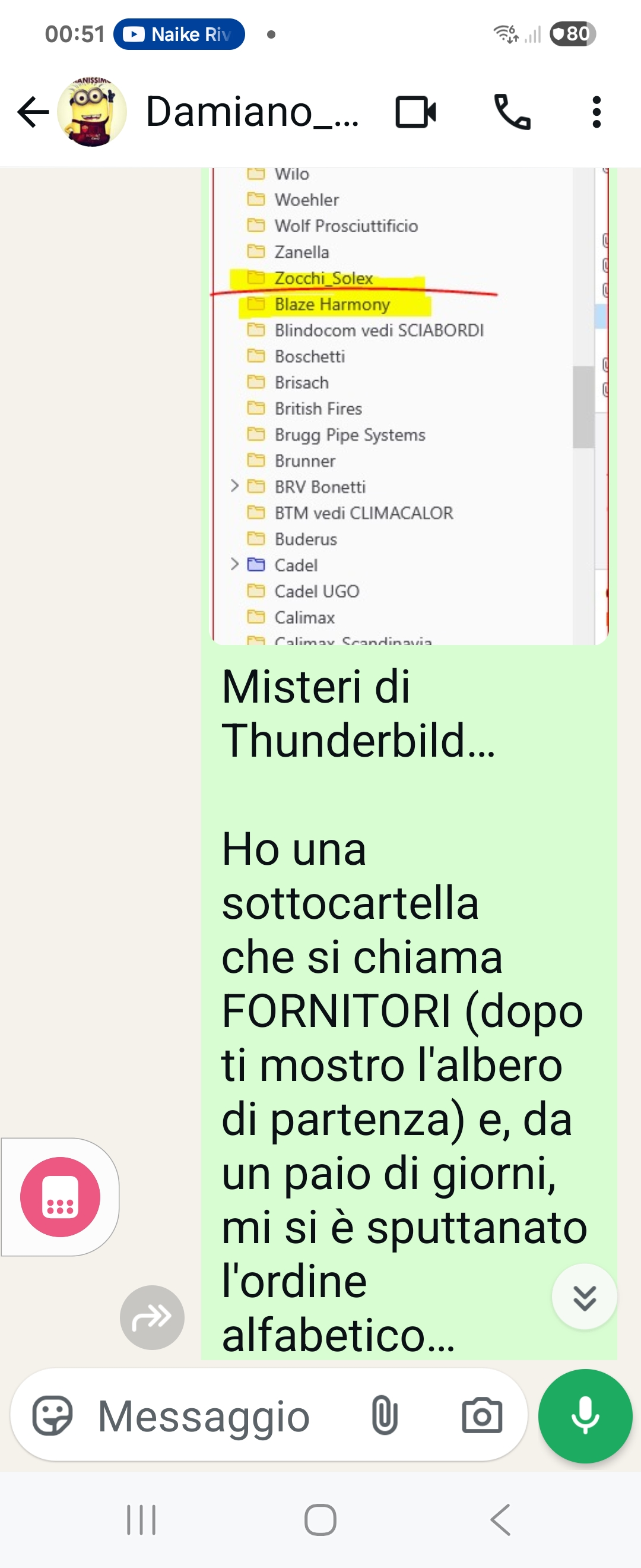
Task: Go back to the chat list
Action: pos(33,112)
